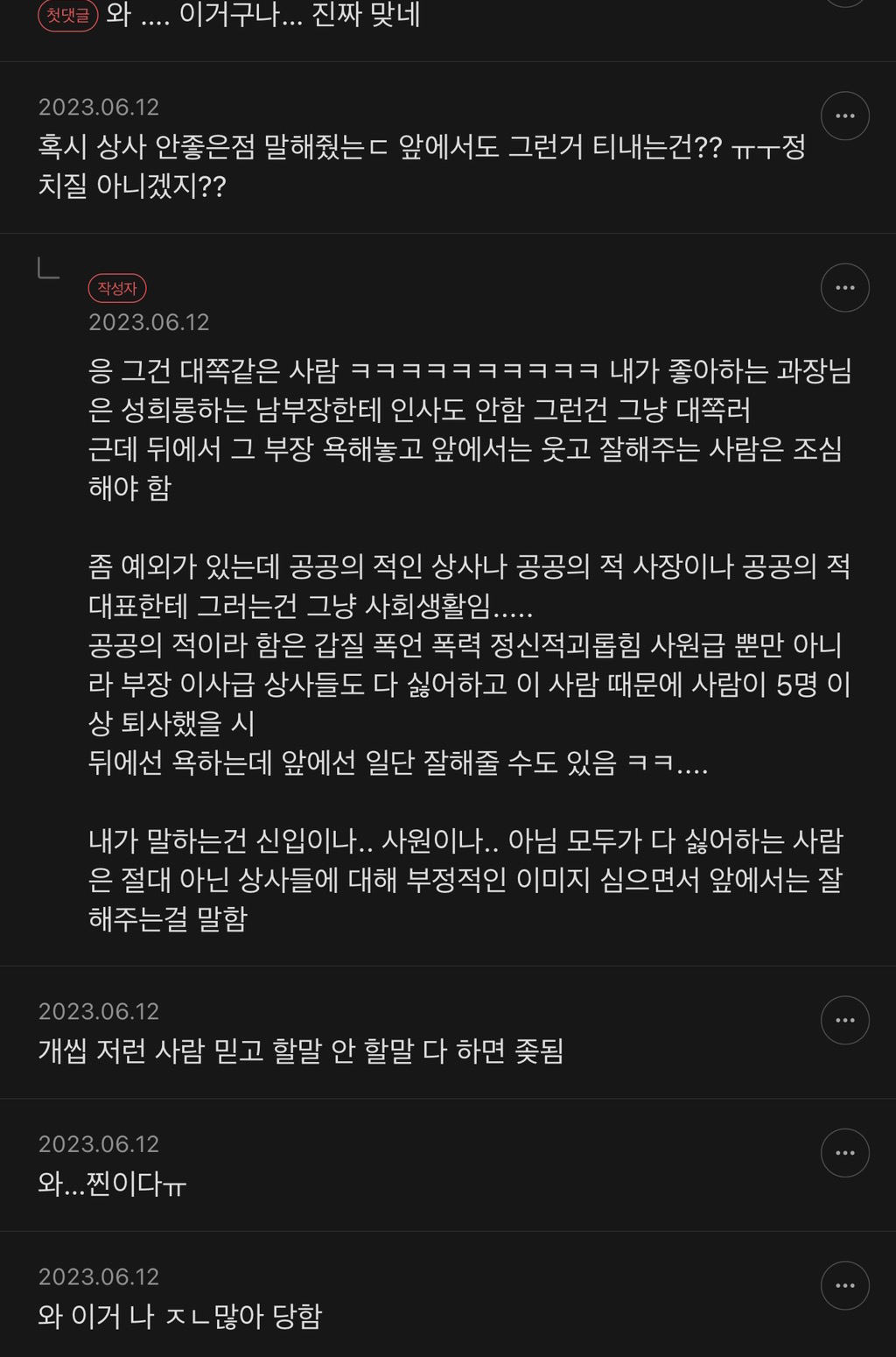Click the date above "혹시 상사 안좋은점"
This screenshot has height=1357, width=896.
coord(99,108)
